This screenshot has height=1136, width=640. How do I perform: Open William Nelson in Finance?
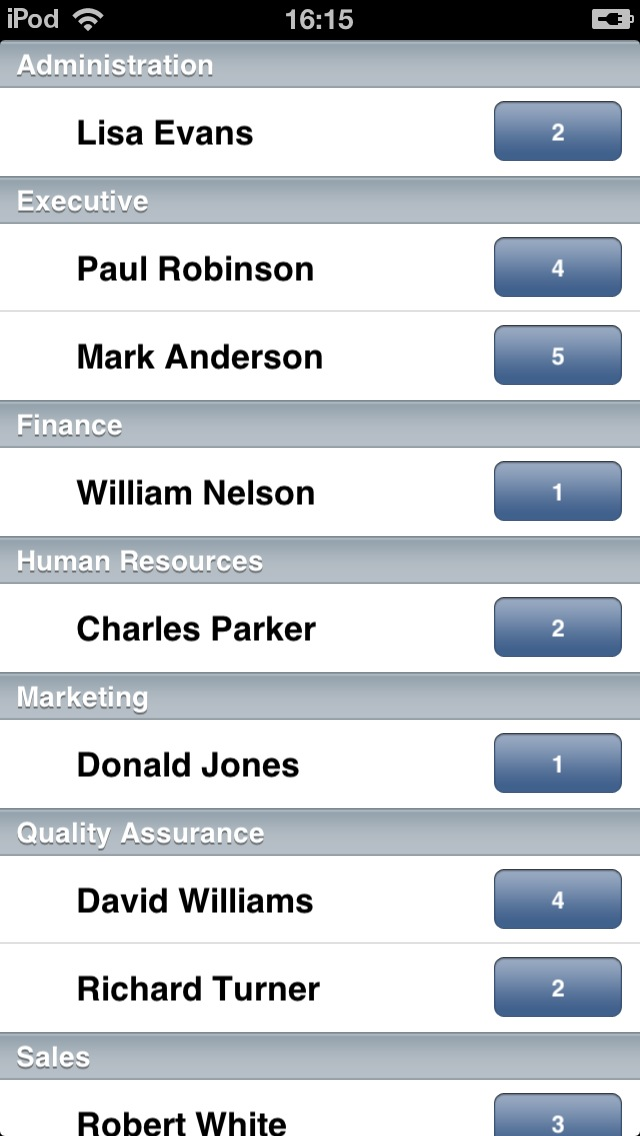tap(320, 492)
